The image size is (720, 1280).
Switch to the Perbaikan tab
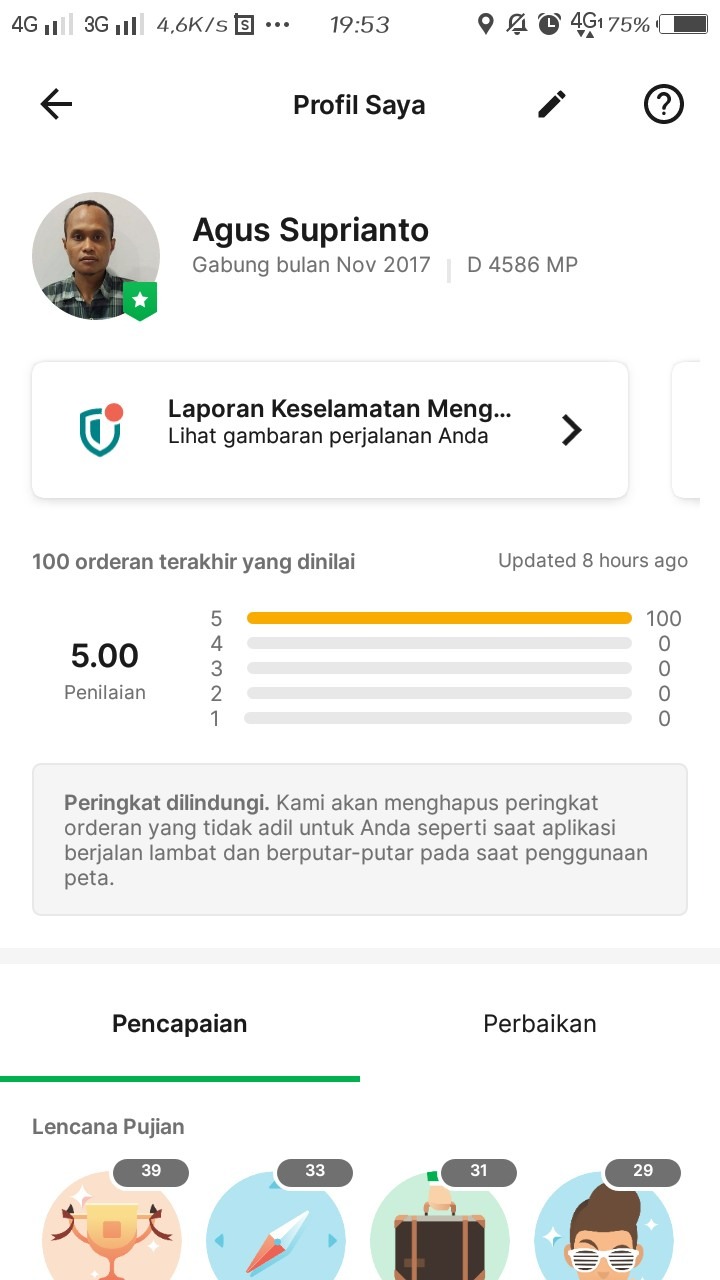coord(540,1024)
